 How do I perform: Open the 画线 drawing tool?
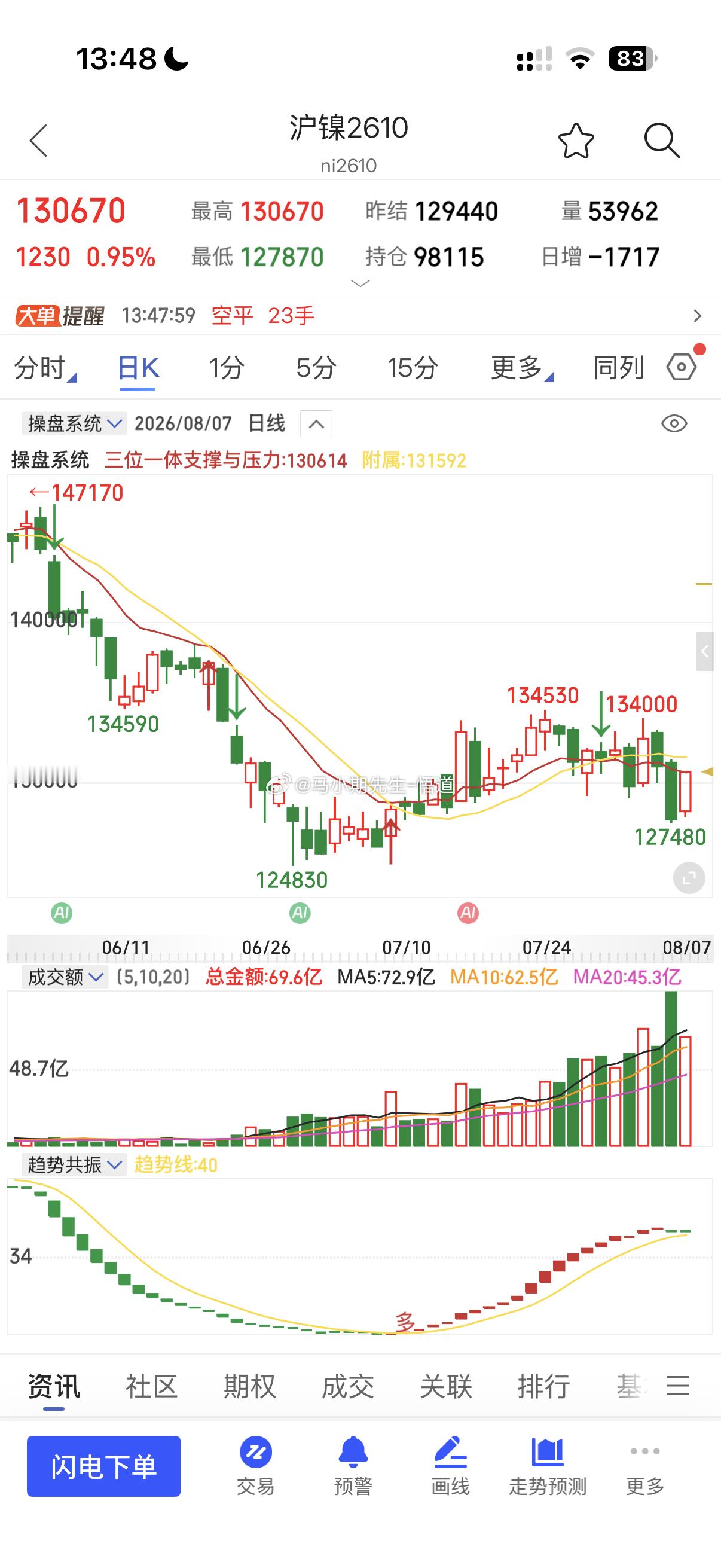tap(450, 1466)
